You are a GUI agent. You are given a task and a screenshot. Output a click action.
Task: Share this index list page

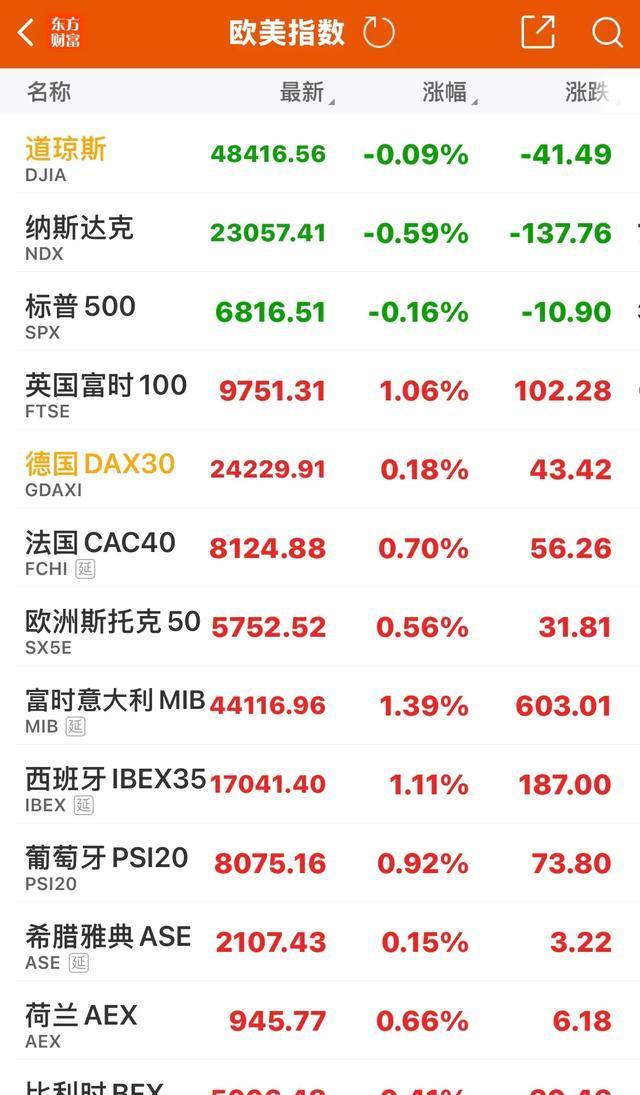[x=538, y=33]
